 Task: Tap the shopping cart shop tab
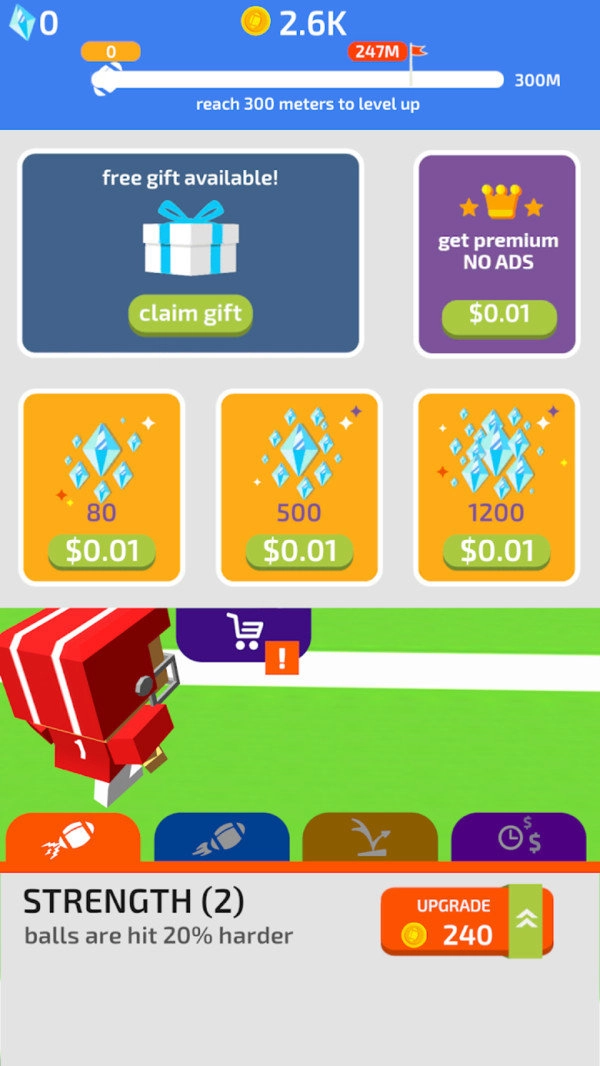click(x=244, y=632)
